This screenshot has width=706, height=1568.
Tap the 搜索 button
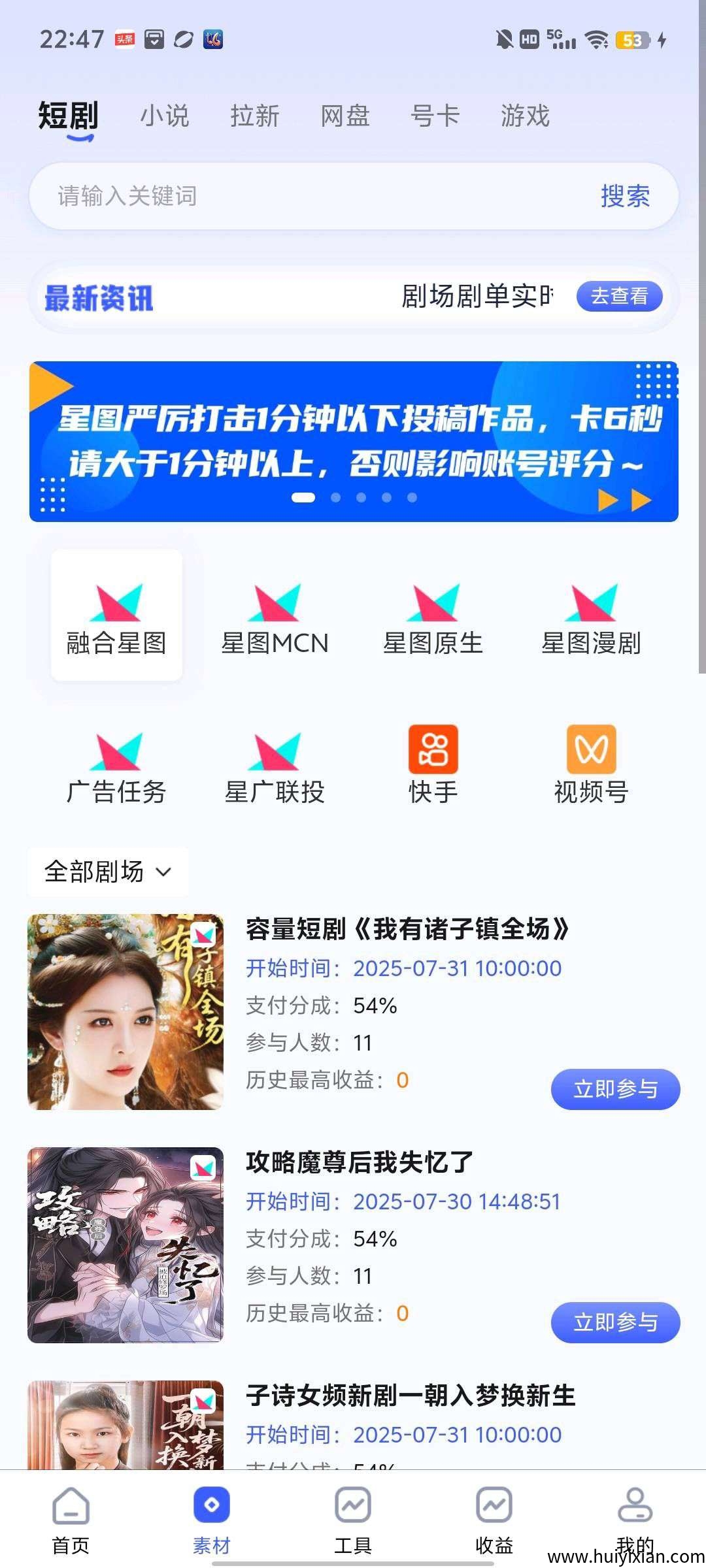625,196
